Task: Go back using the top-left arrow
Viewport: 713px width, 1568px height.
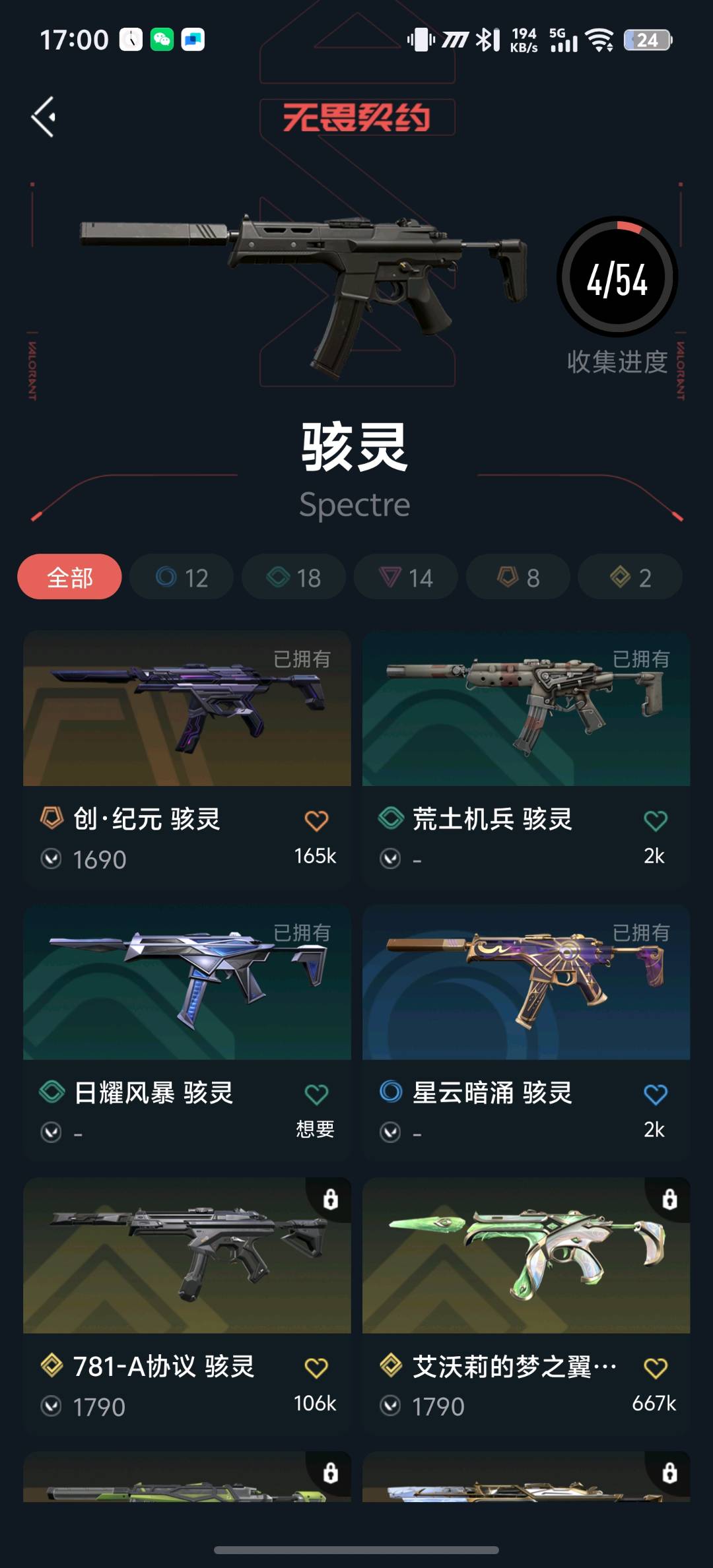Action: pyautogui.click(x=44, y=117)
